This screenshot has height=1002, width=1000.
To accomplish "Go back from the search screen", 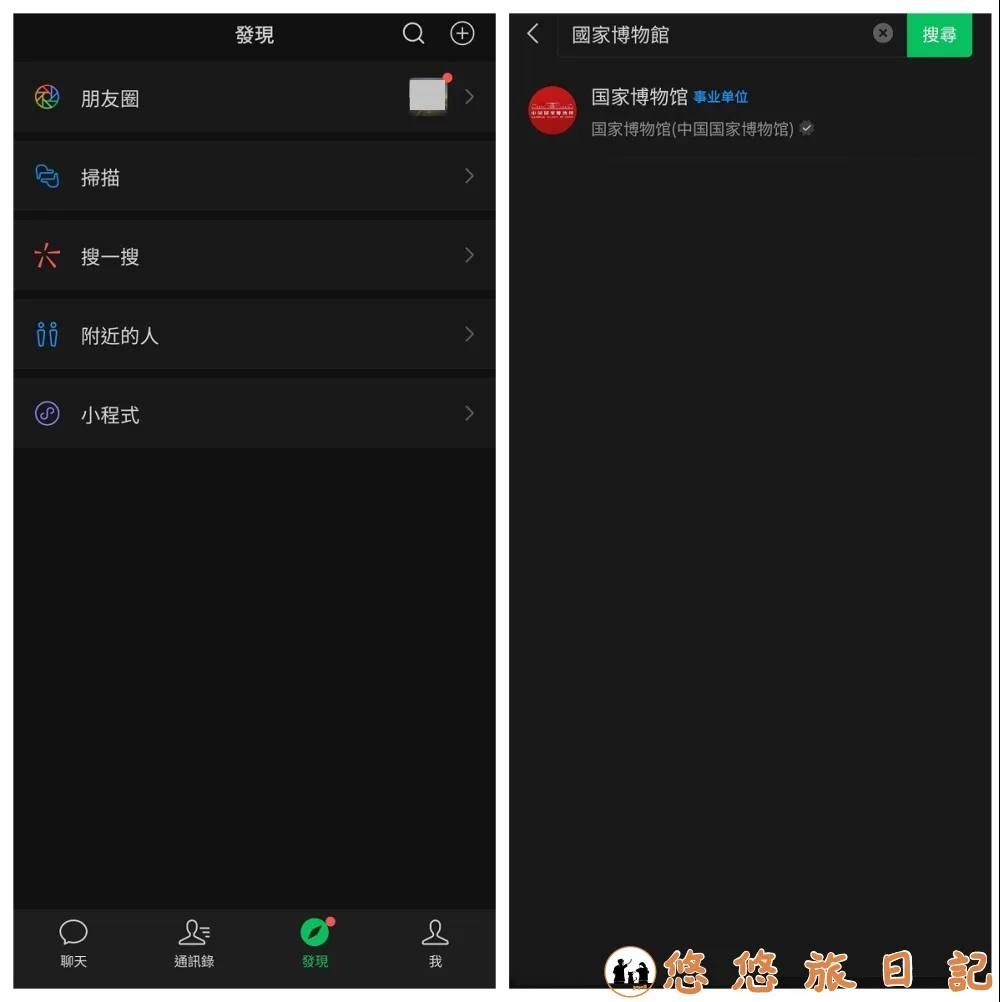I will tap(533, 34).
